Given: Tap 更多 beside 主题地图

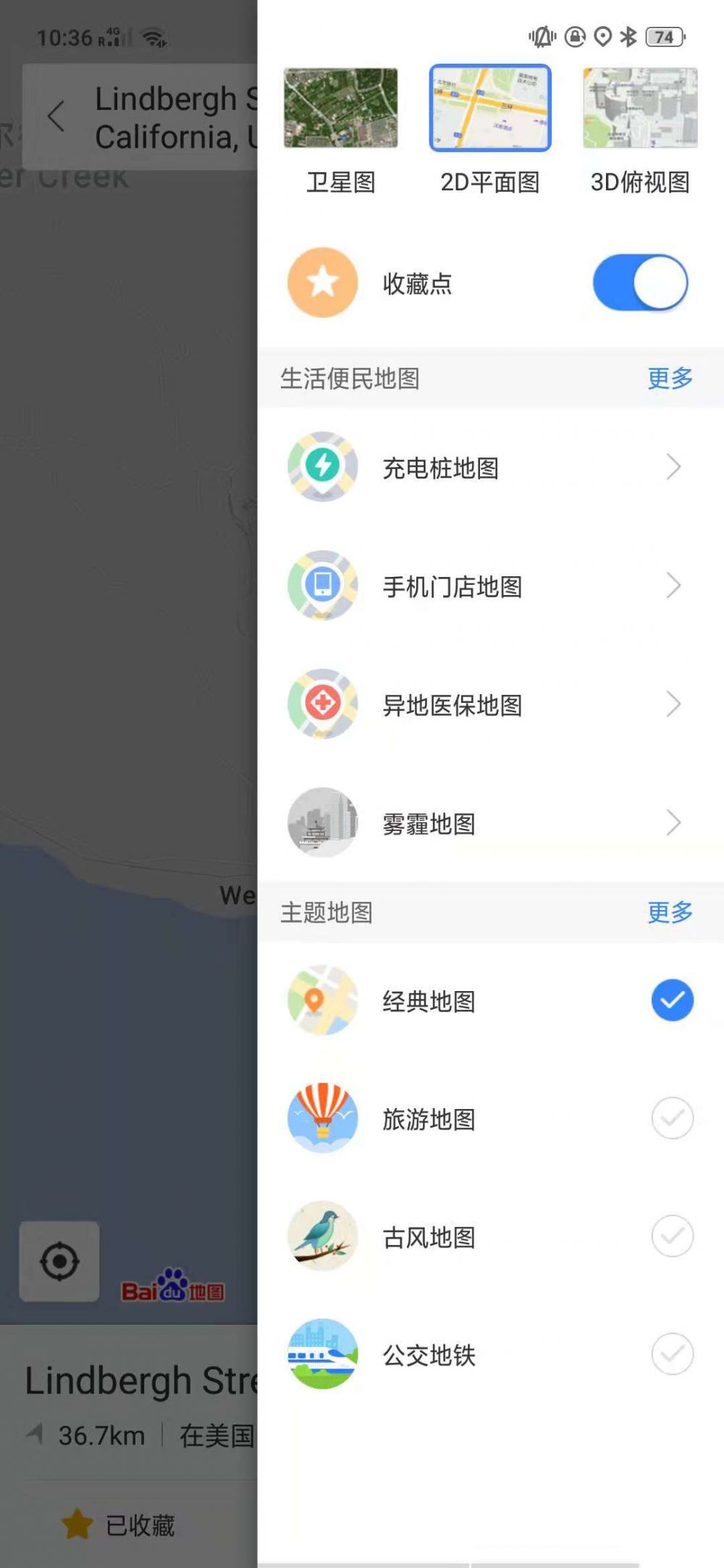Looking at the screenshot, I should point(670,912).
